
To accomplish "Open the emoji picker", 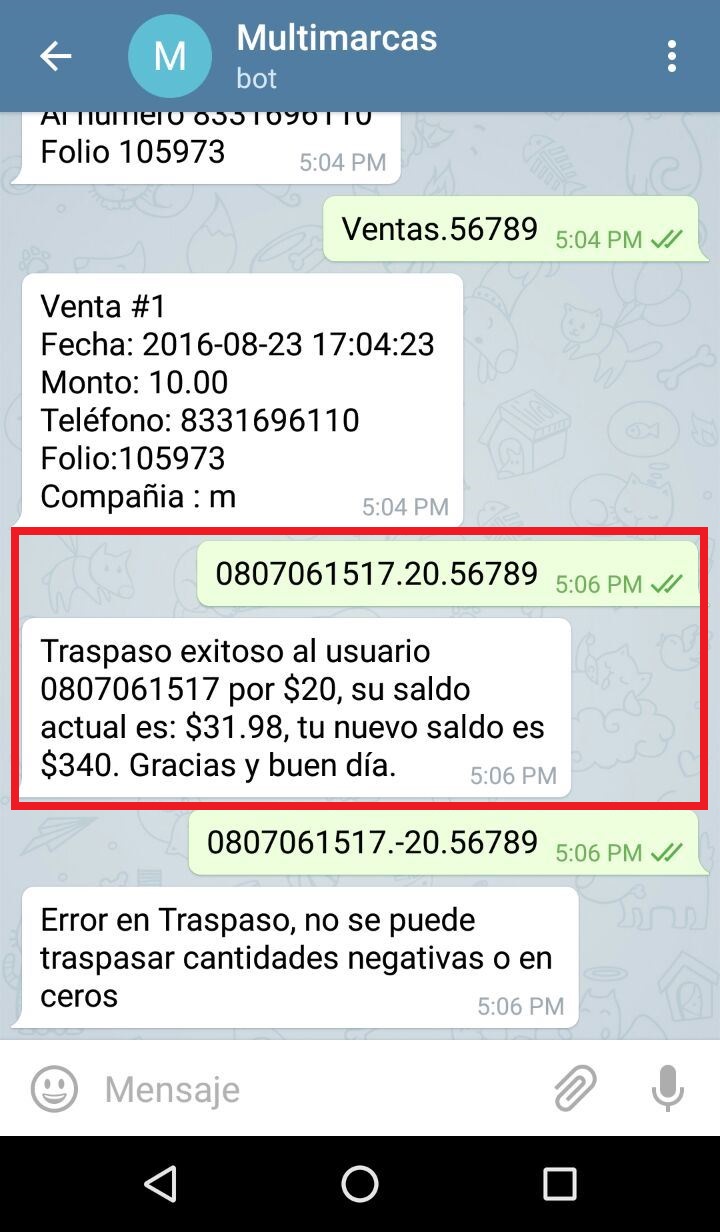I will coord(54,1088).
